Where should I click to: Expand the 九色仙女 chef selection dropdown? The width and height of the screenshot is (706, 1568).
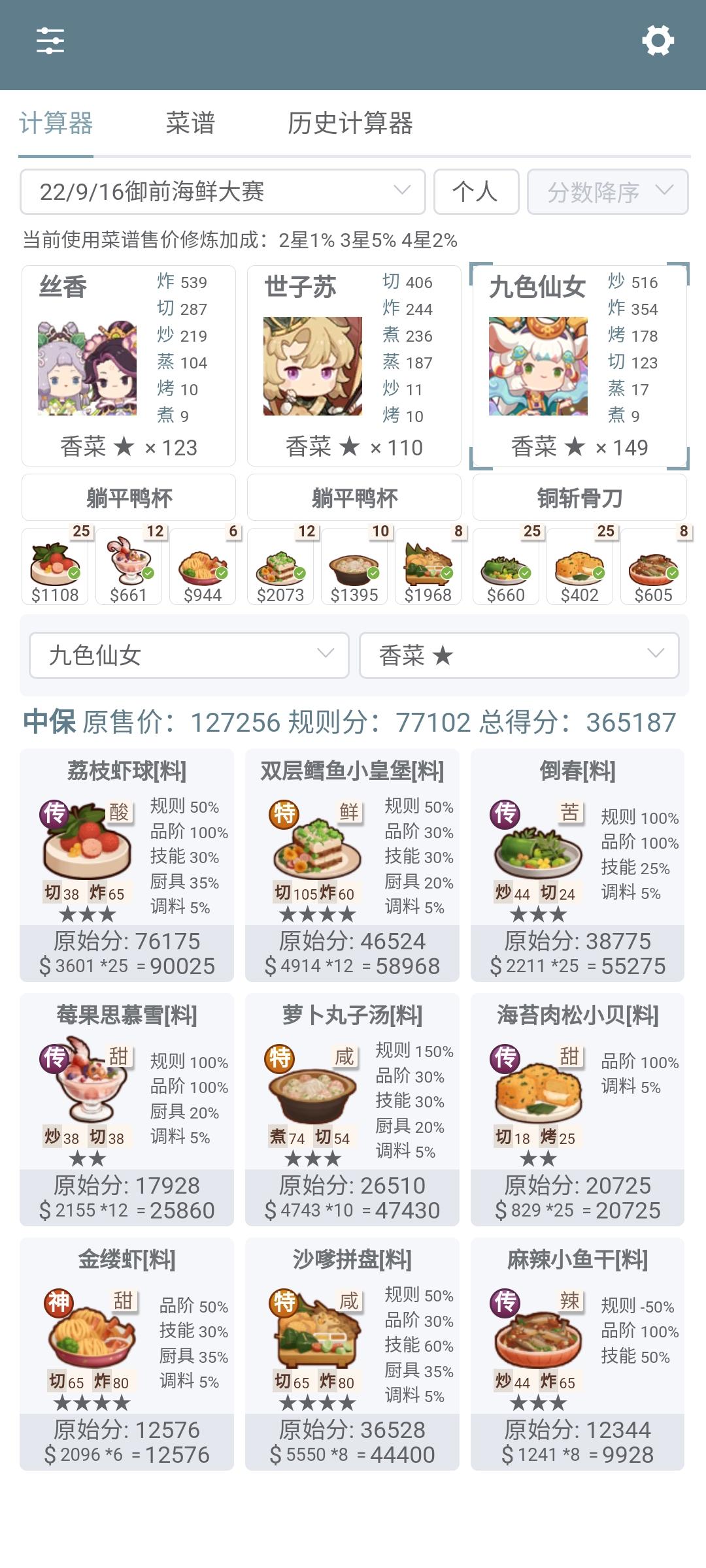[189, 655]
